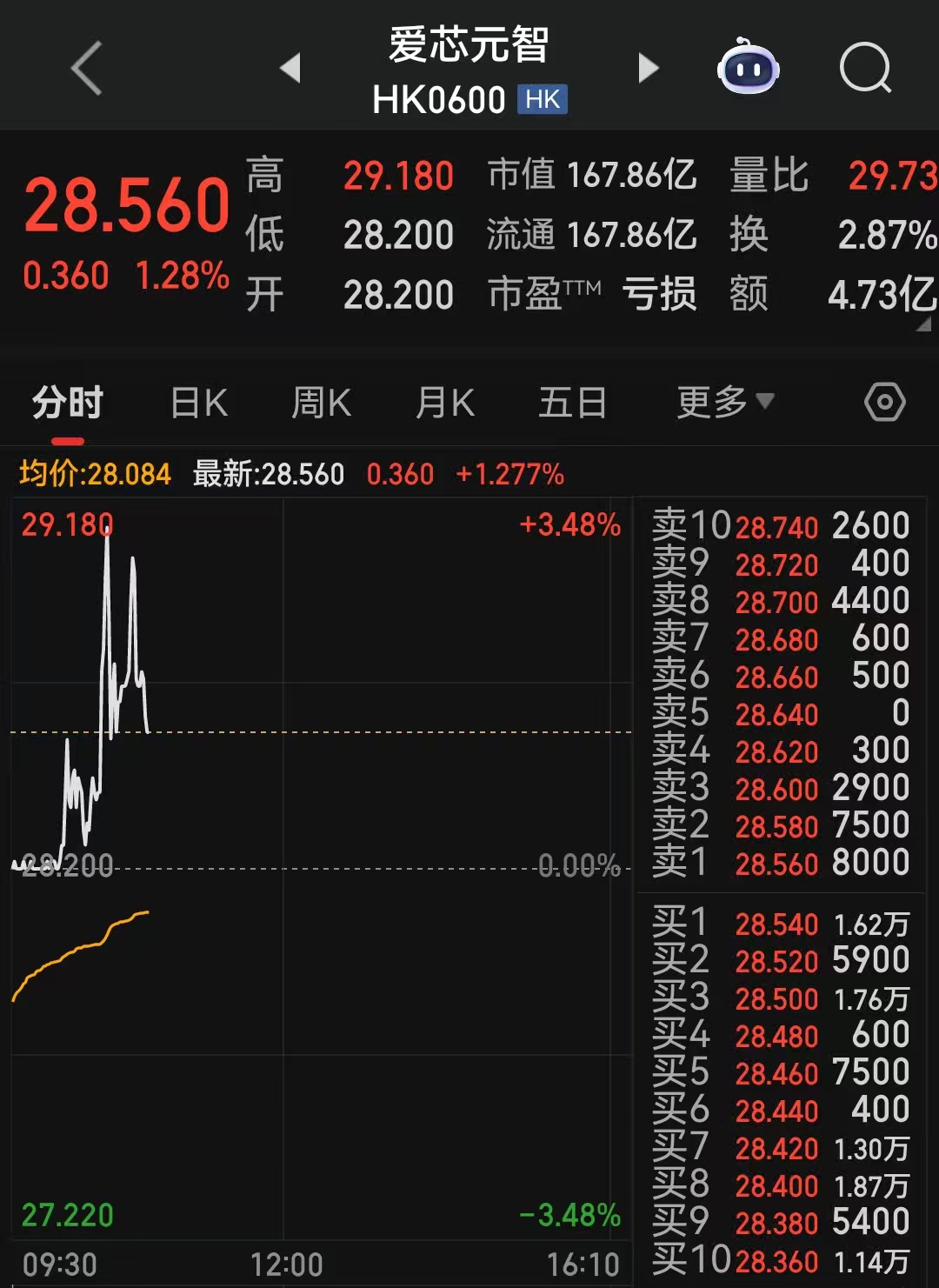939x1288 pixels.
Task: Select the 卖1 order at 28.560
Action: (x=780, y=863)
